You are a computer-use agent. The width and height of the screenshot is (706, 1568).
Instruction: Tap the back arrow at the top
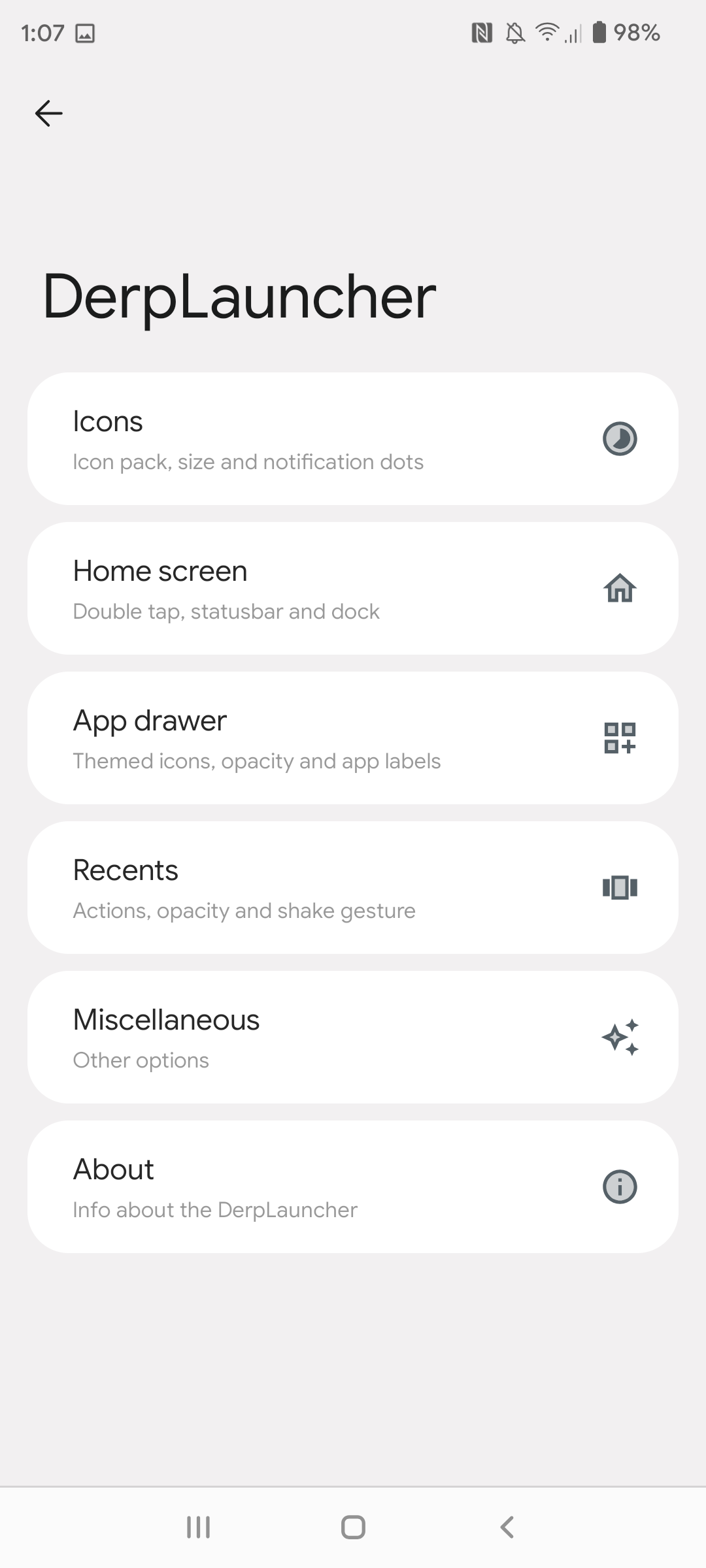pyautogui.click(x=49, y=113)
